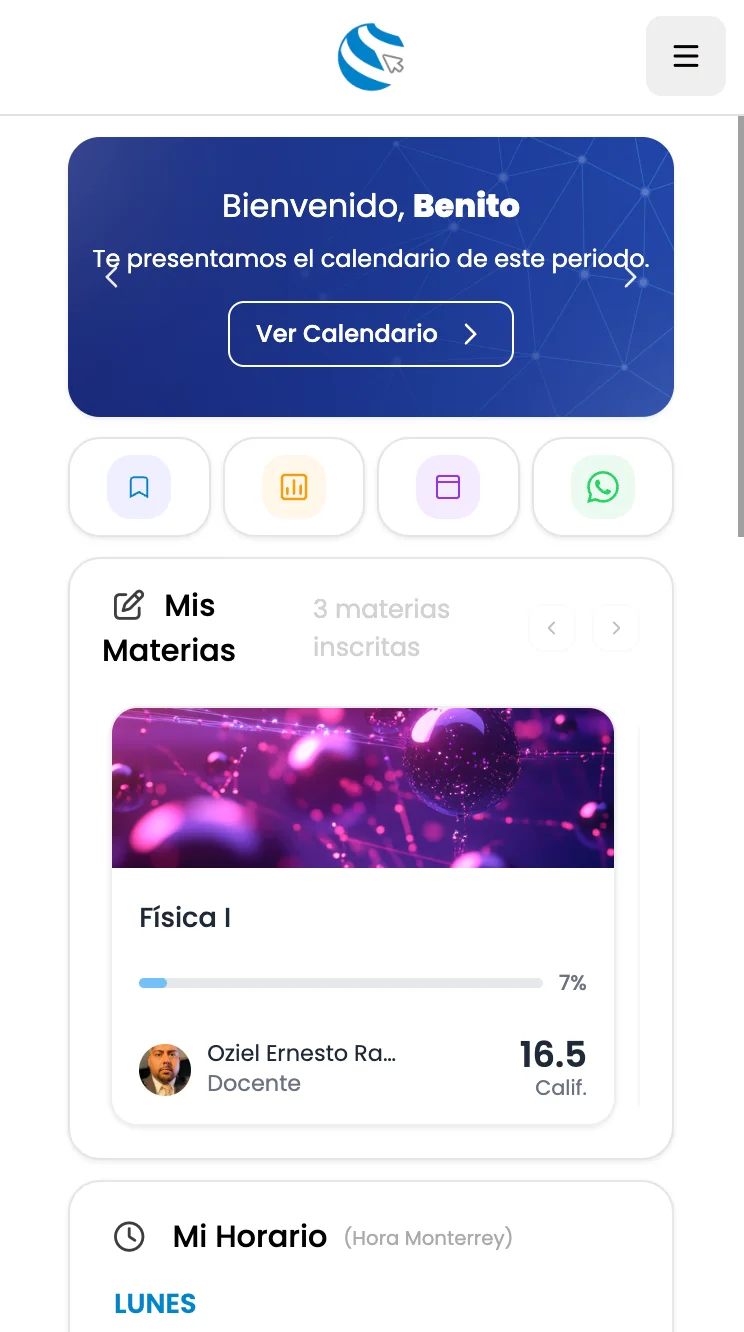Select the school logo in the header
This screenshot has height=1332, width=744.
(x=371, y=56)
